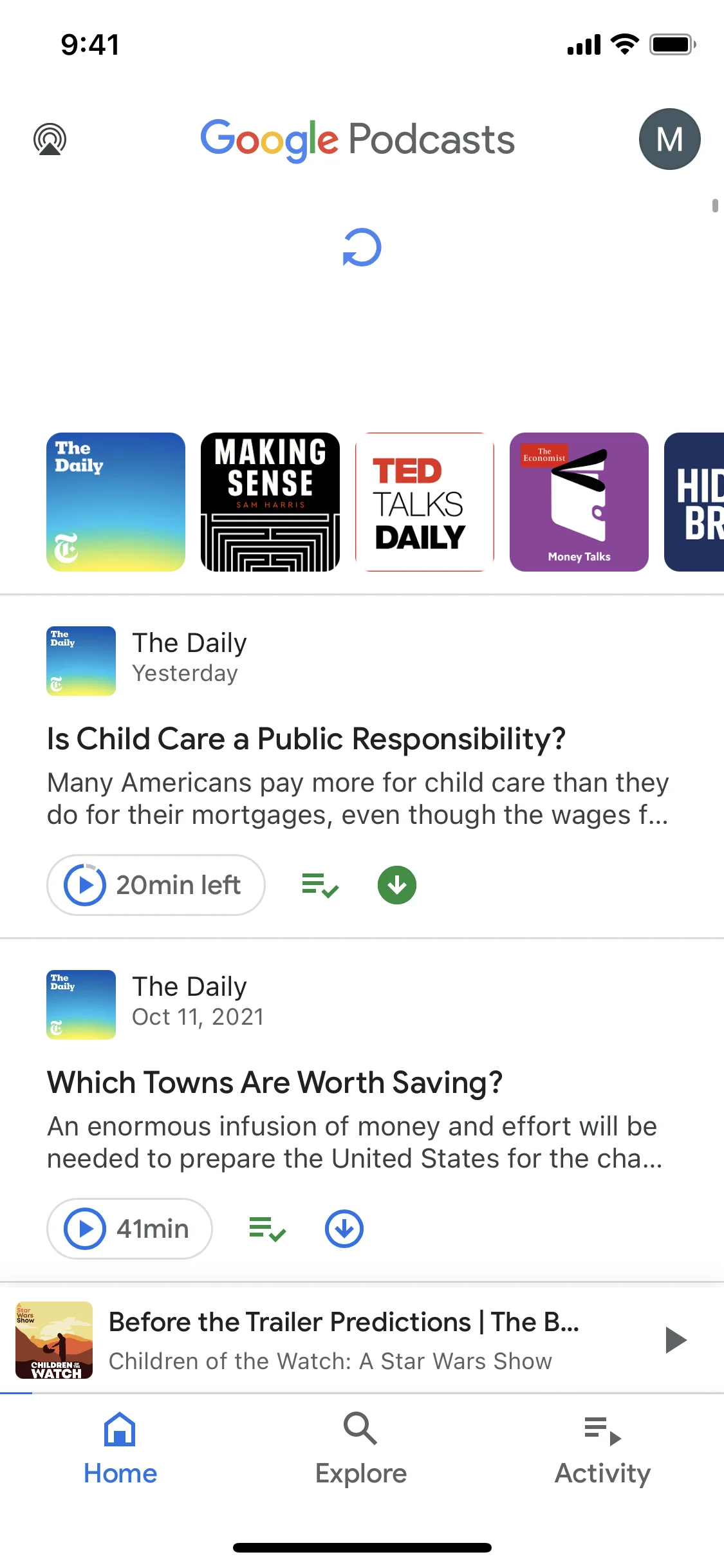Viewport: 724px width, 1568px height.
Task: Toggle download for Which Towns Are Worth Saving
Action: [344, 1228]
